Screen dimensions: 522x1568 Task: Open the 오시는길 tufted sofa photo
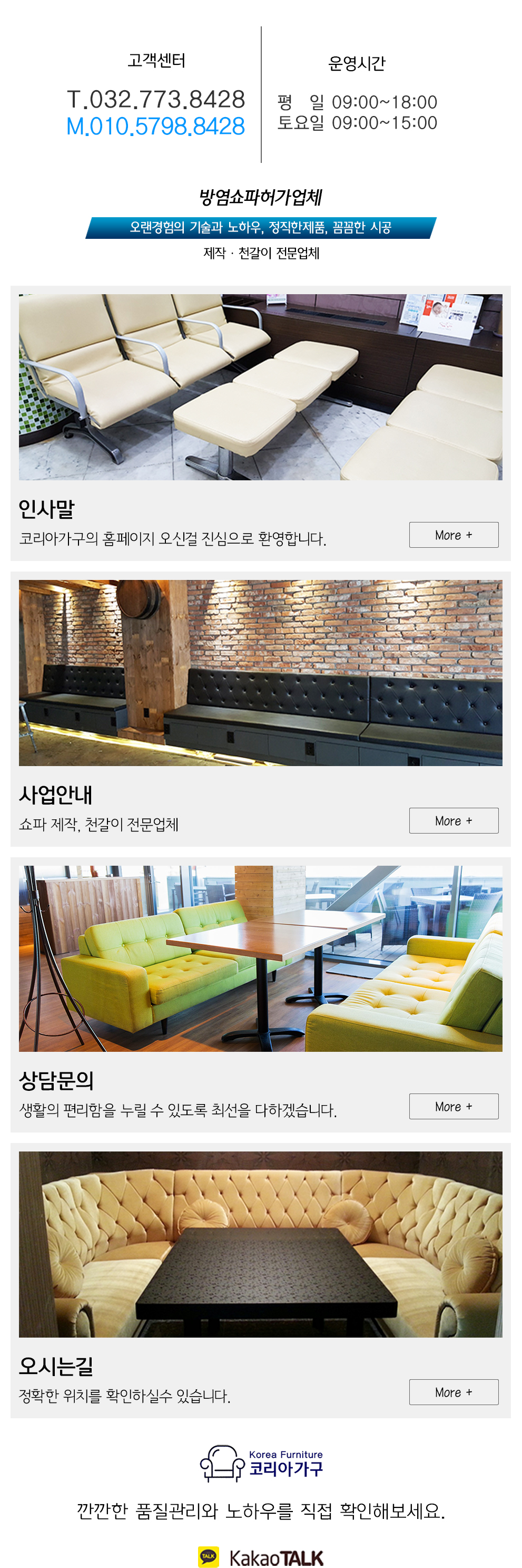click(260, 1244)
